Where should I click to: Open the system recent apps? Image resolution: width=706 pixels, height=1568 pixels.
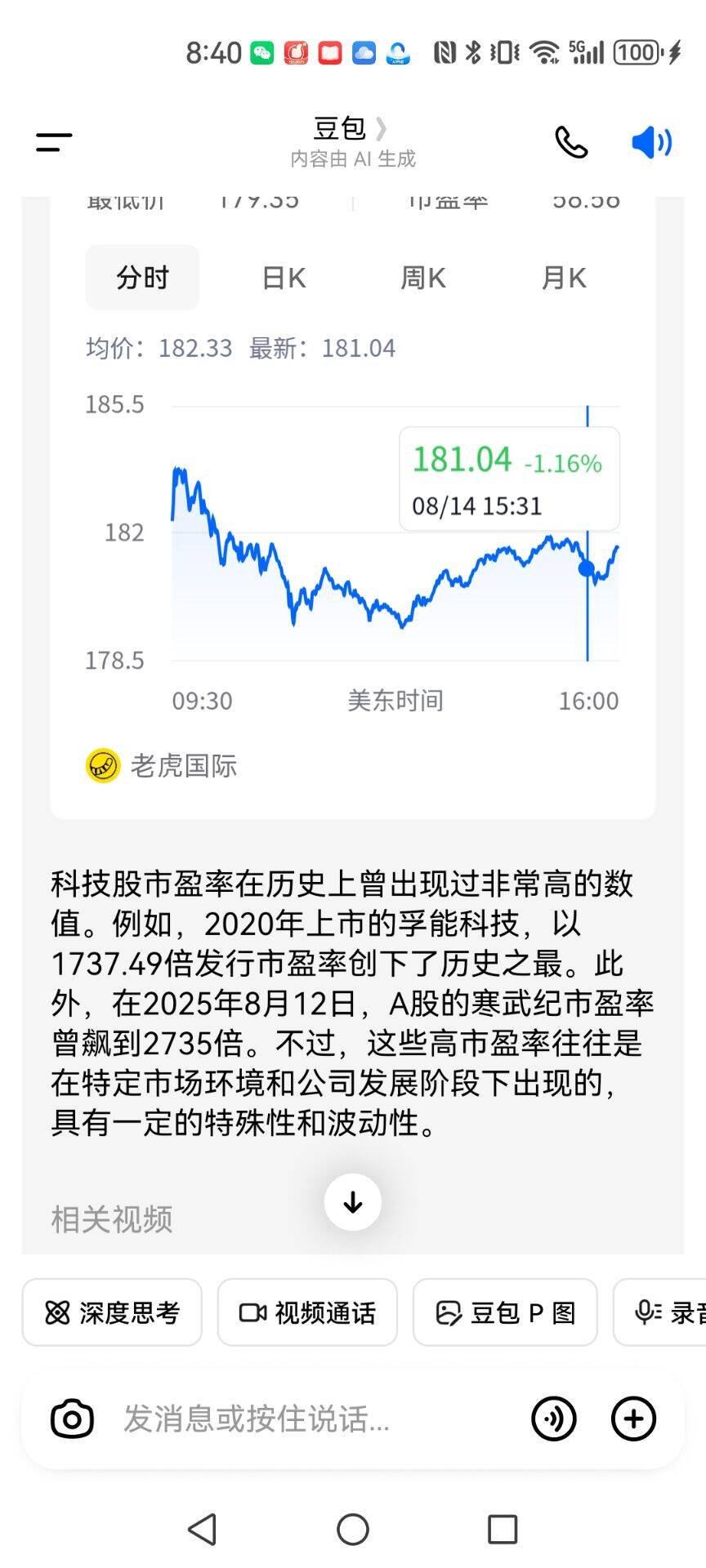click(x=503, y=1530)
